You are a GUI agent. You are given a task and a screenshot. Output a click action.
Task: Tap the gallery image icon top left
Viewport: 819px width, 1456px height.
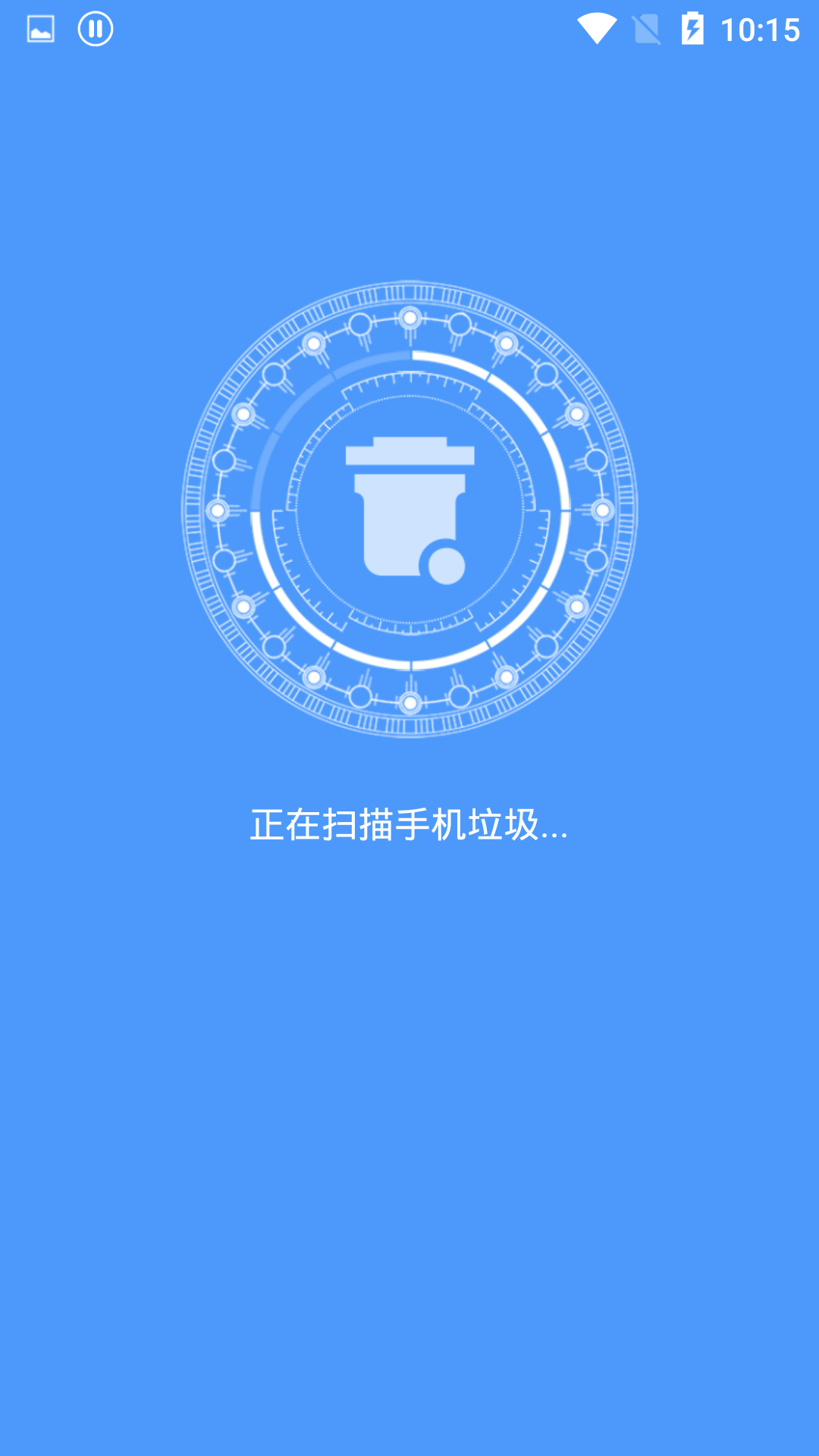click(41, 29)
